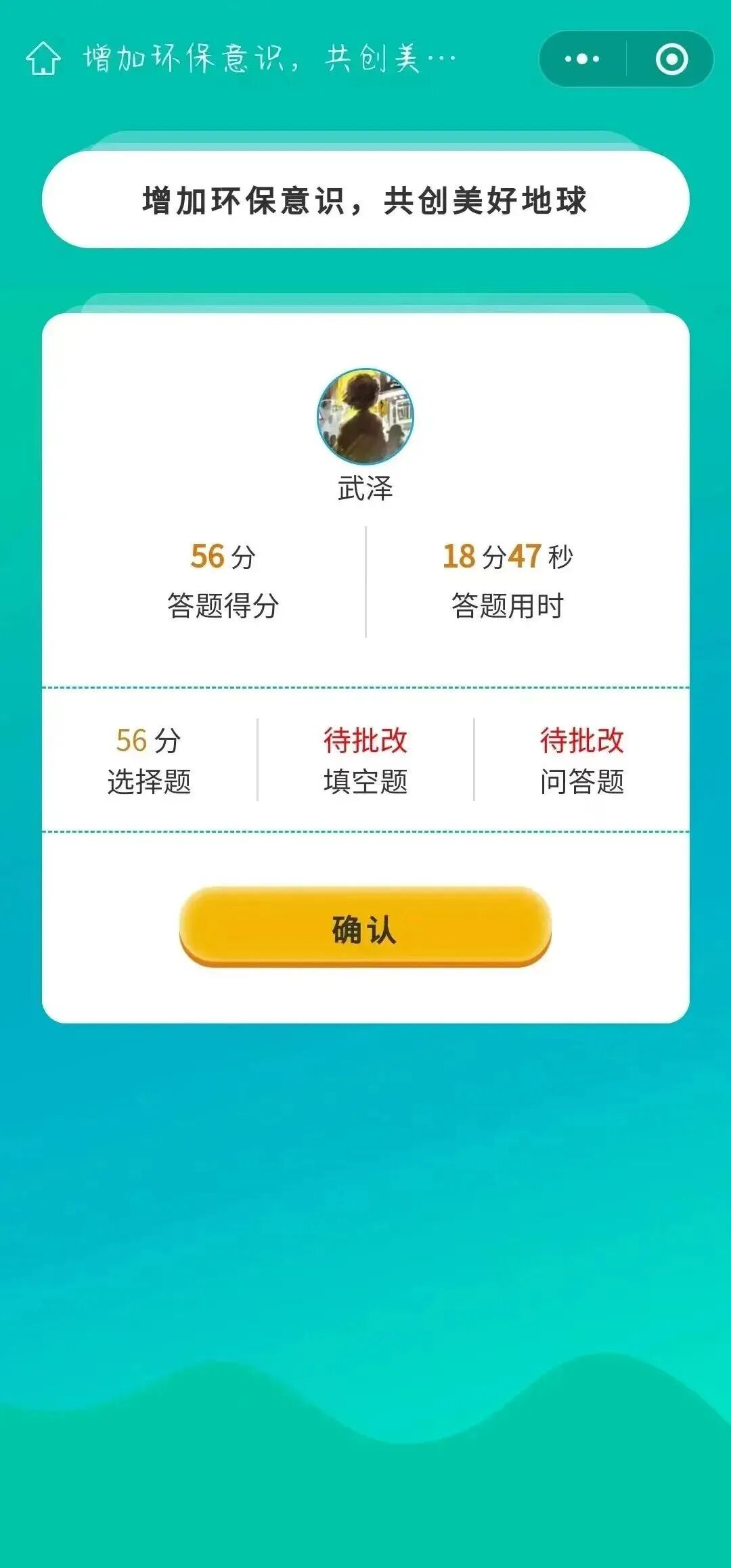Close the mini program via circle icon

(x=671, y=59)
